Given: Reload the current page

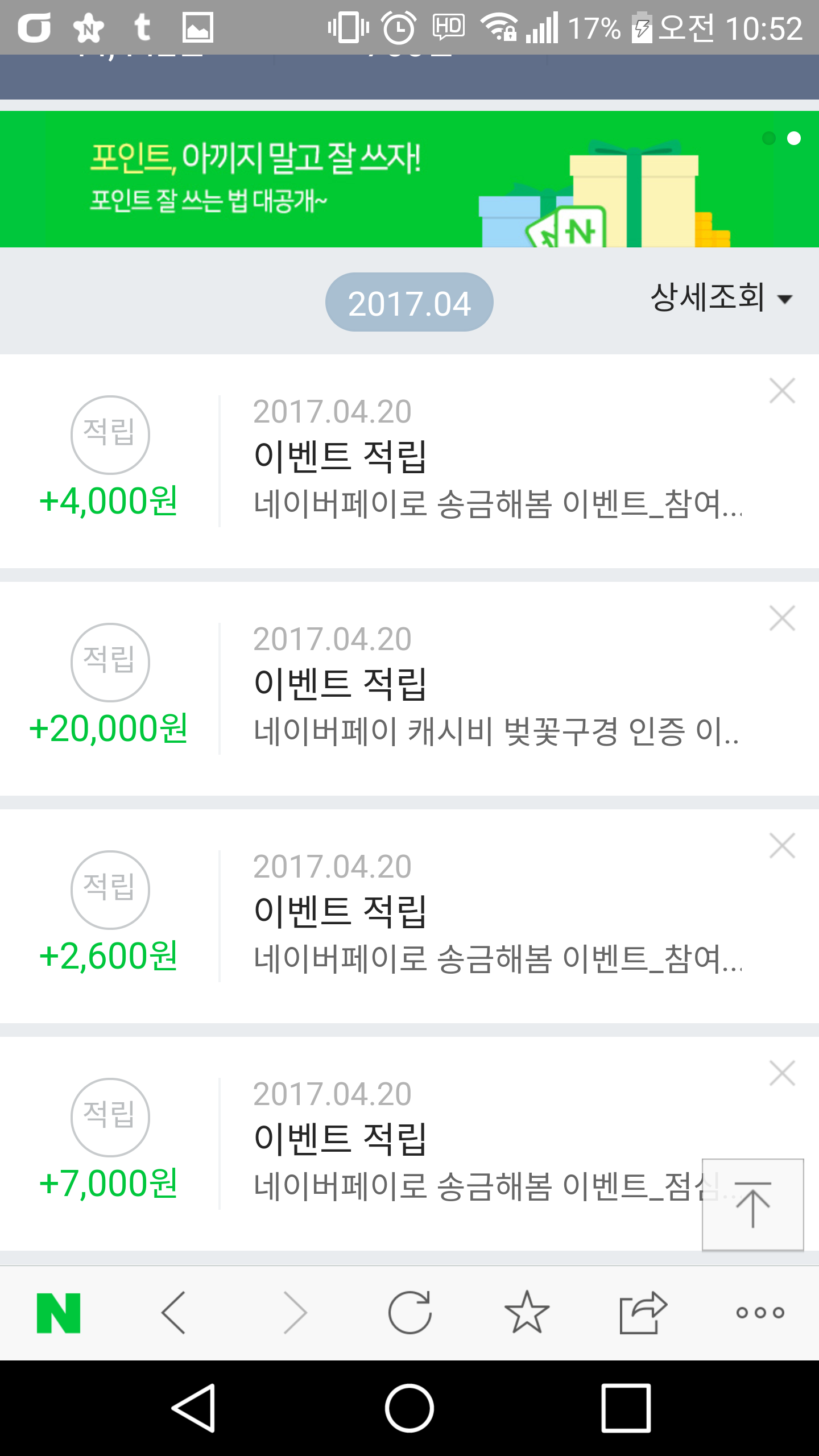Looking at the screenshot, I should pyautogui.click(x=409, y=1313).
